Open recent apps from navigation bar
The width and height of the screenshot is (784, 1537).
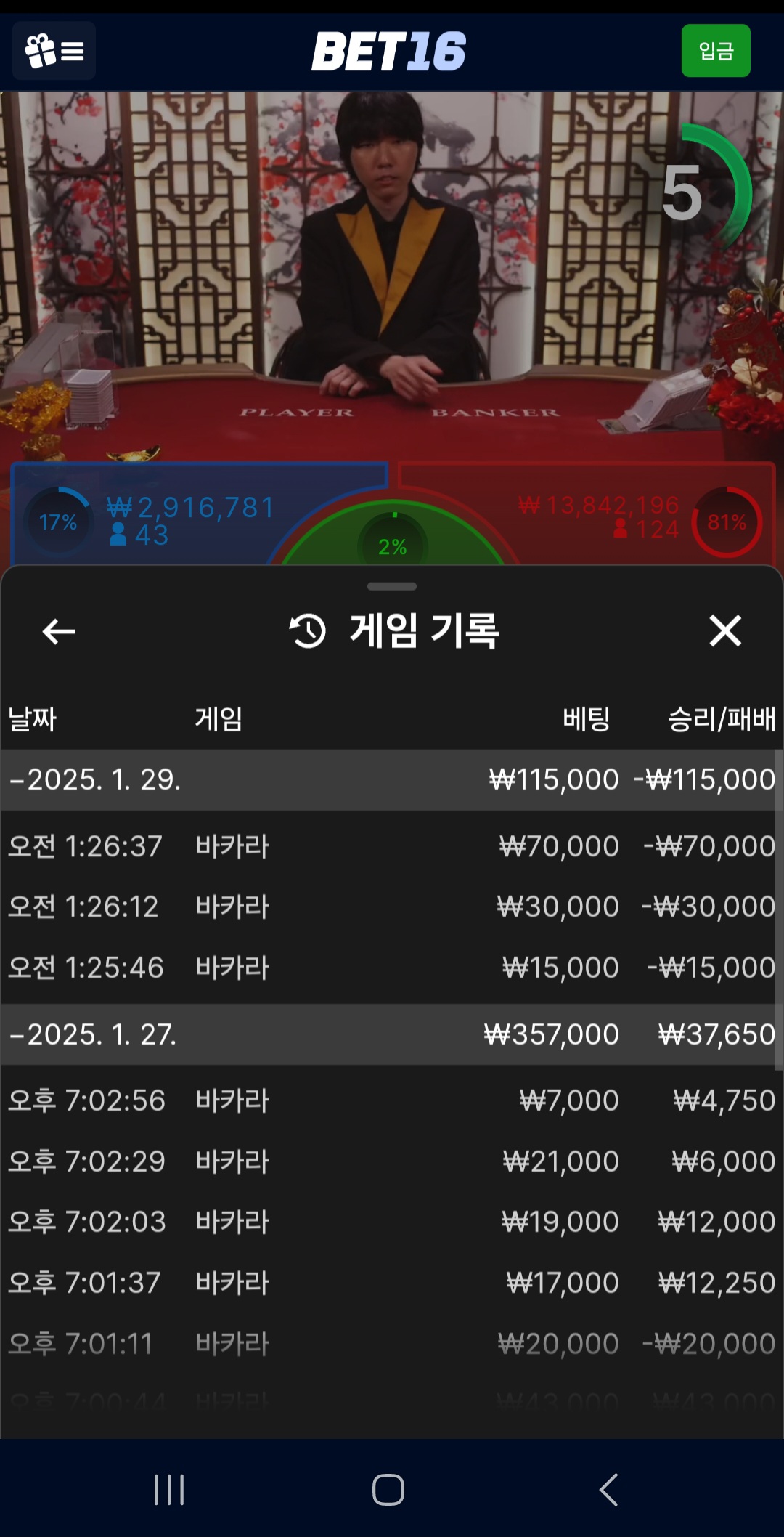click(x=169, y=1490)
